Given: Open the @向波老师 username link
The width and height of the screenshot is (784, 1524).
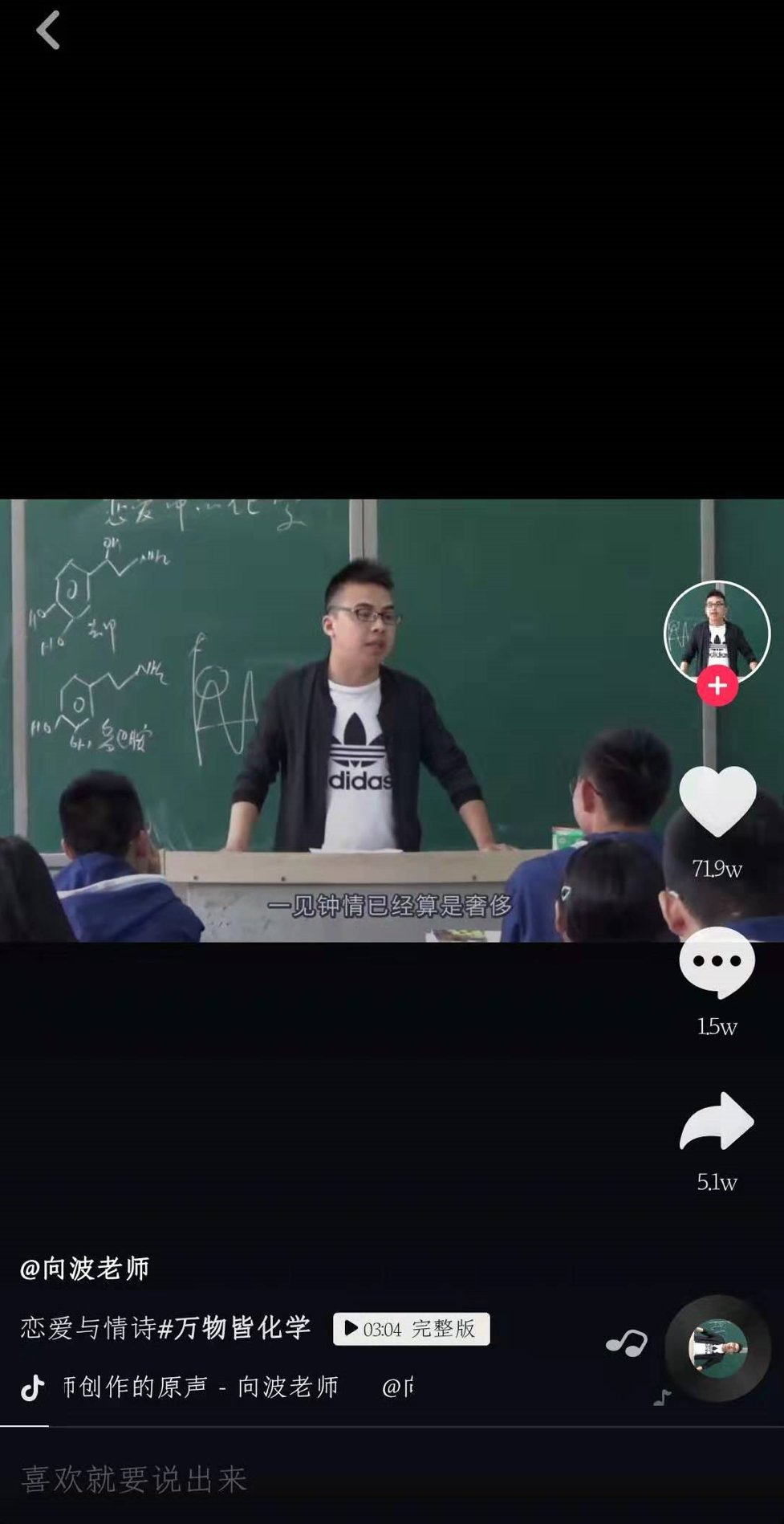Looking at the screenshot, I should pyautogui.click(x=85, y=1269).
